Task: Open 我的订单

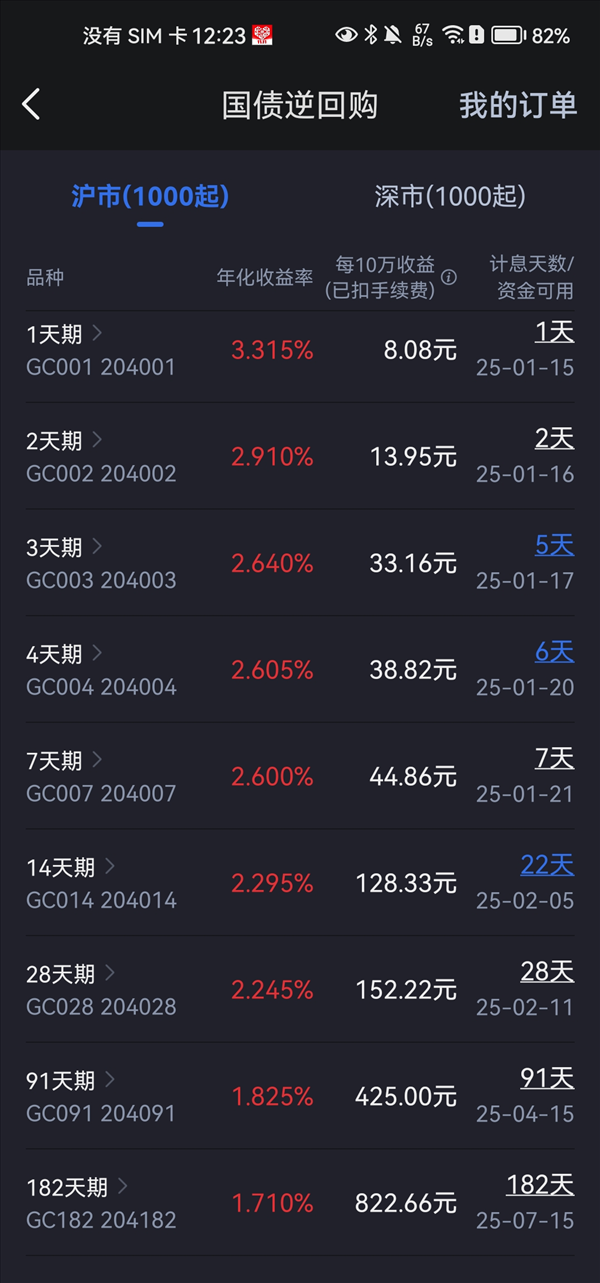Action: pyautogui.click(x=518, y=105)
